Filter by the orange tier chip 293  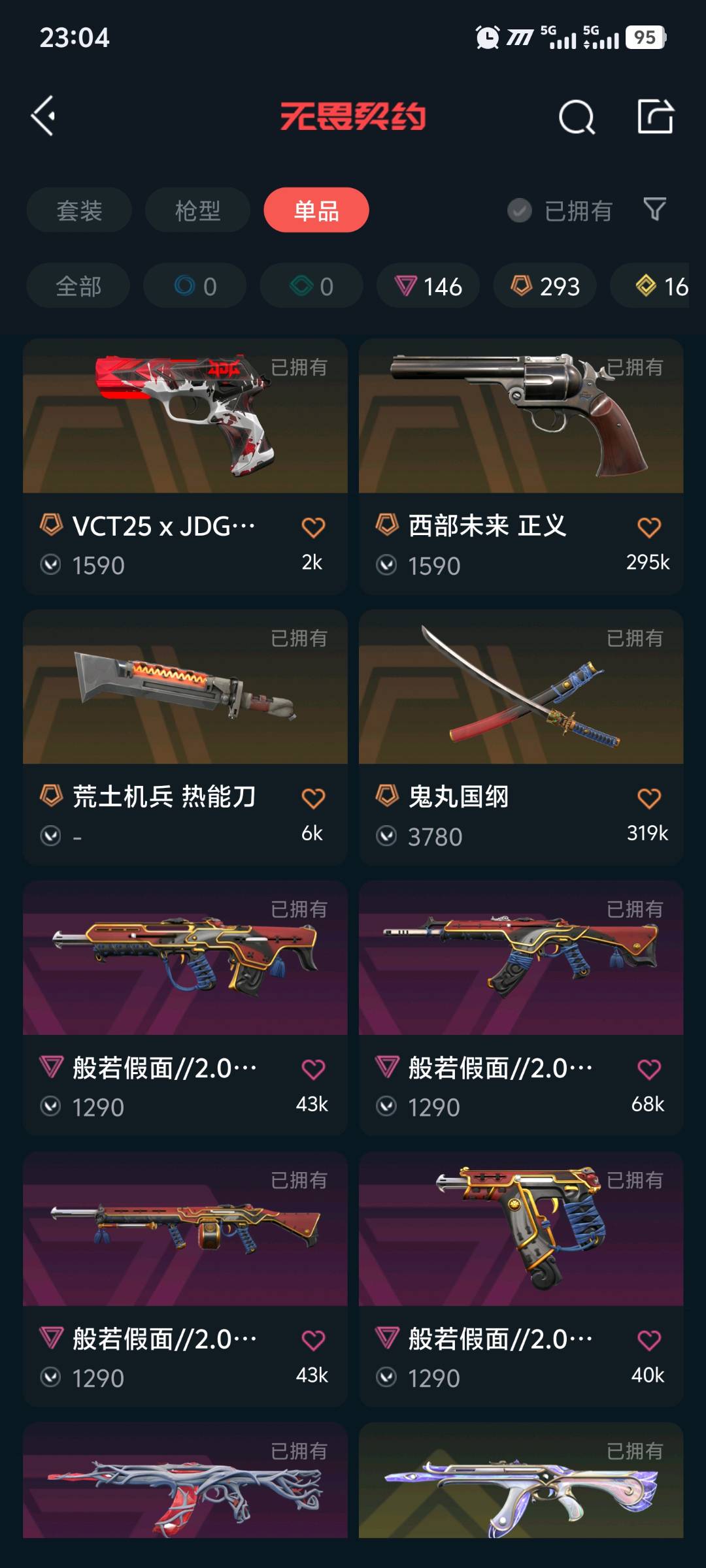[x=545, y=286]
